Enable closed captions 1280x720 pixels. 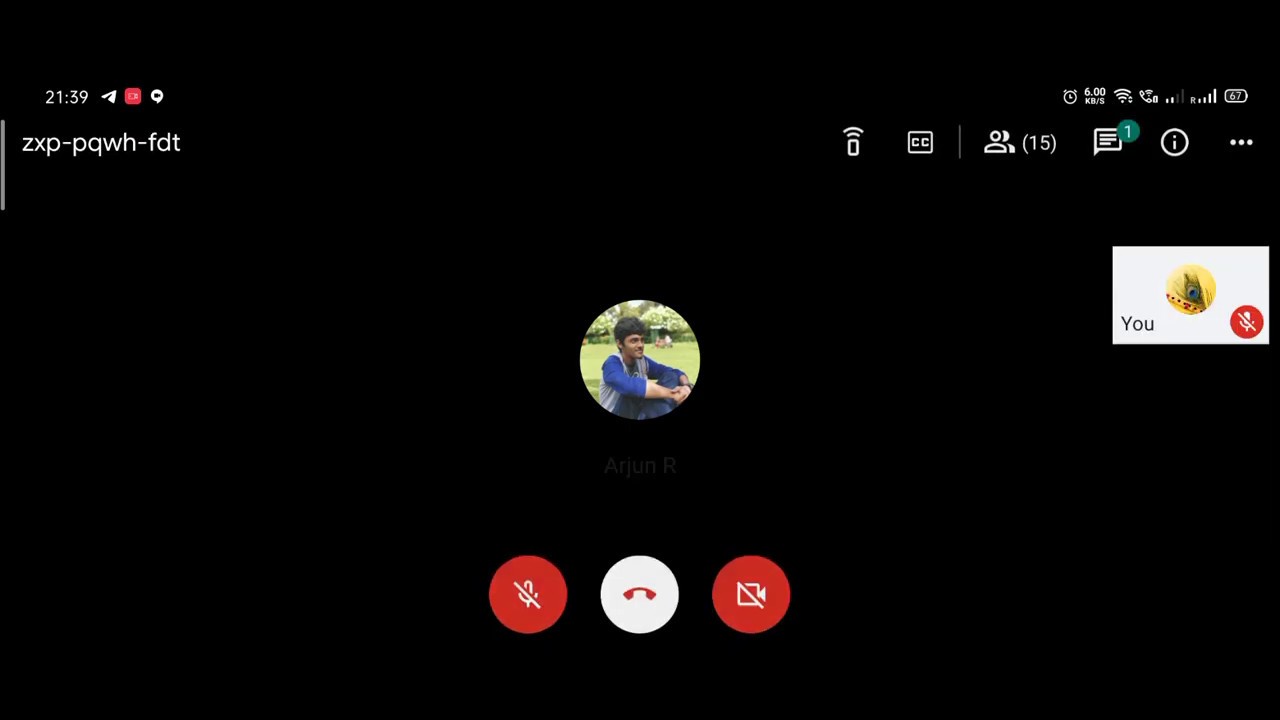[920, 143]
